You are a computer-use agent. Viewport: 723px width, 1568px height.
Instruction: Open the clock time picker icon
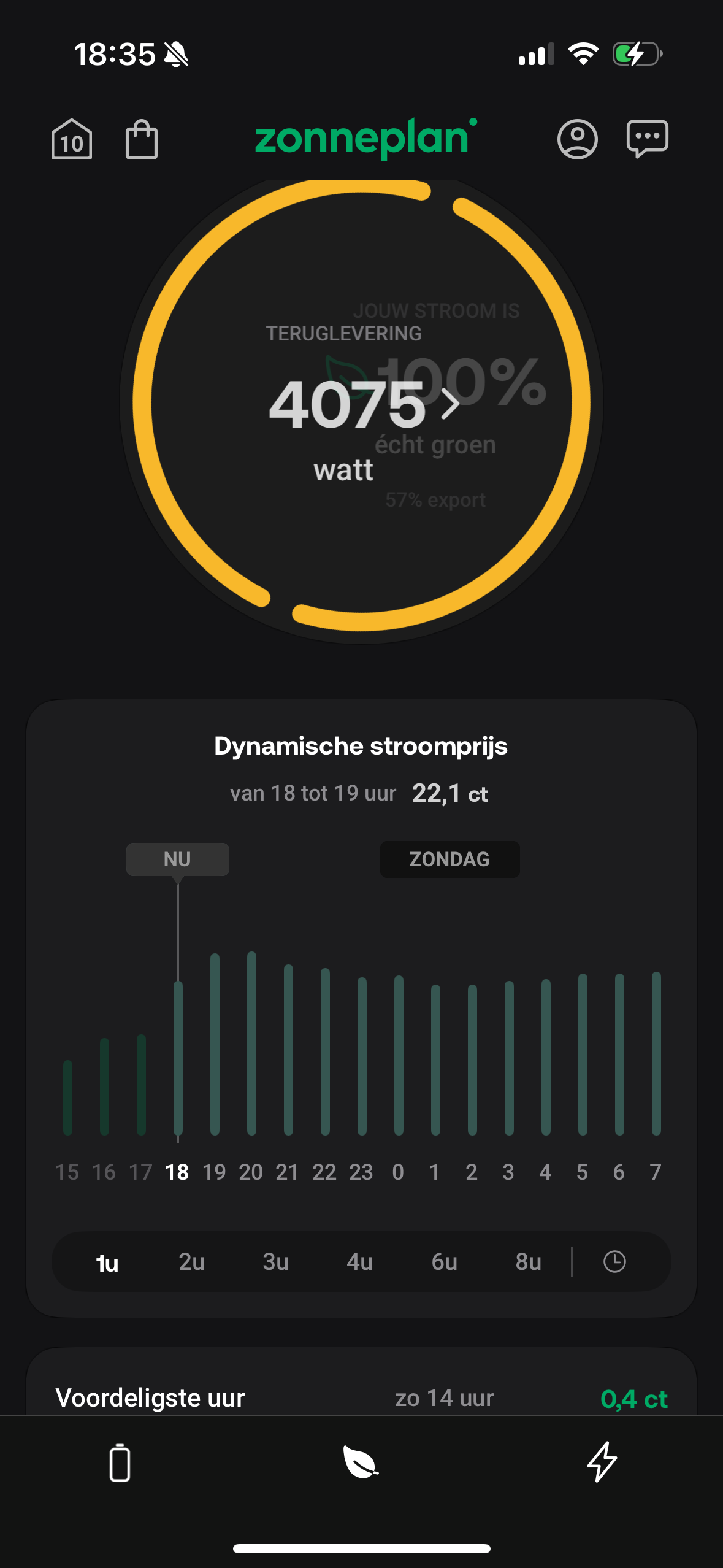click(x=614, y=1262)
